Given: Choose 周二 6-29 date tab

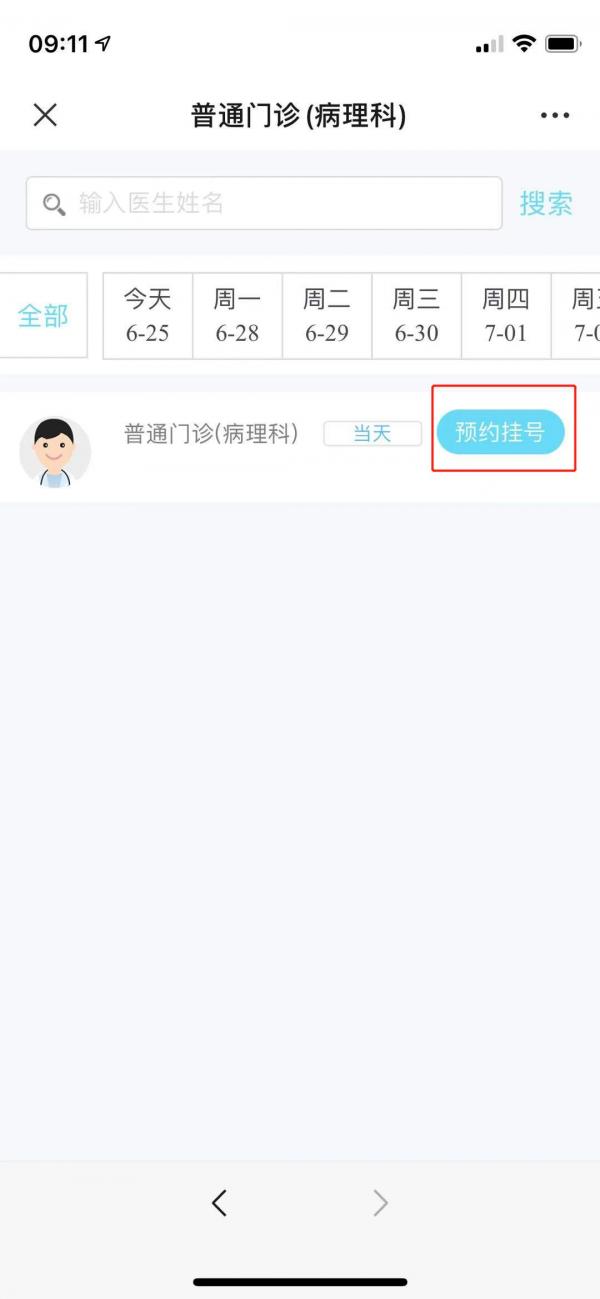Looking at the screenshot, I should (x=327, y=316).
